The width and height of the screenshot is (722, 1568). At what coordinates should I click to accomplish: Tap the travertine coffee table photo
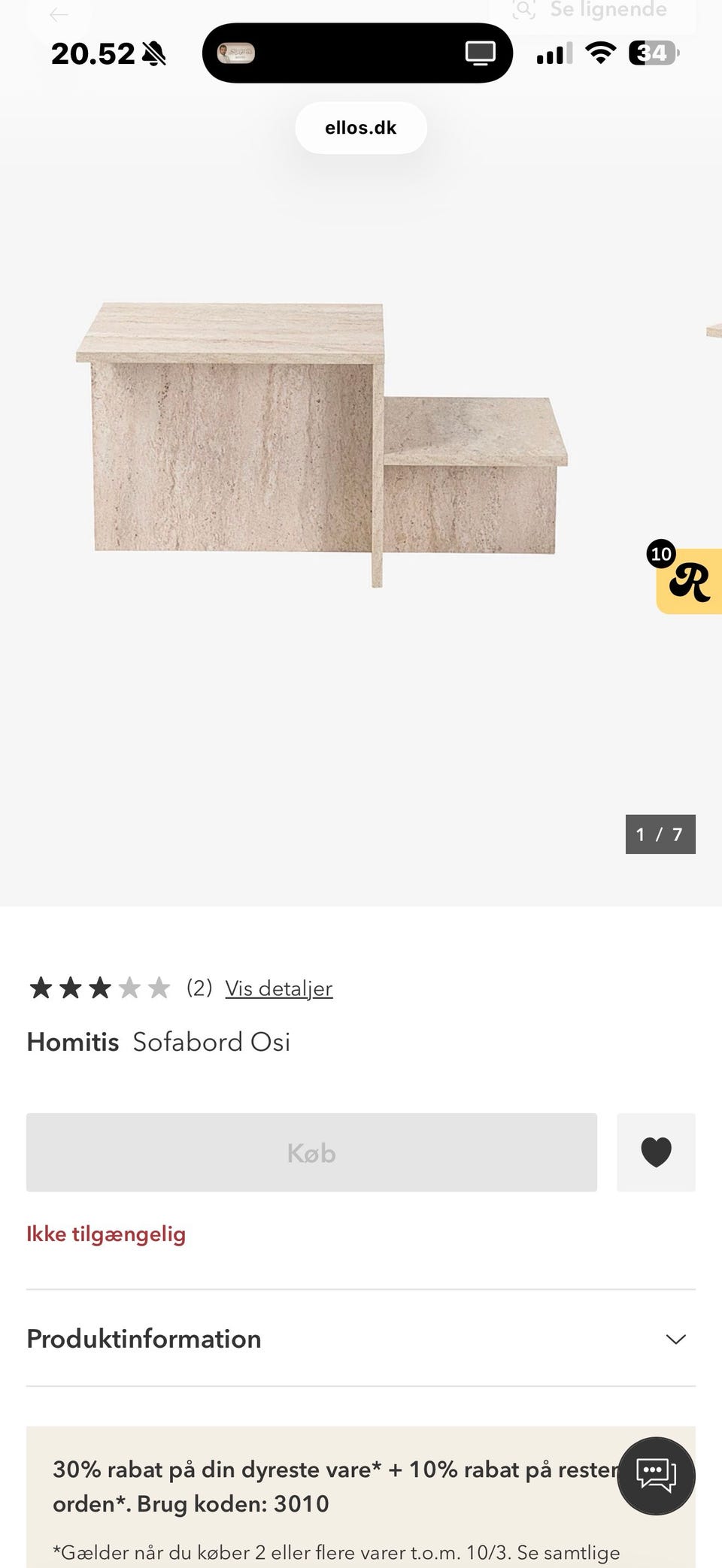[x=323, y=436]
